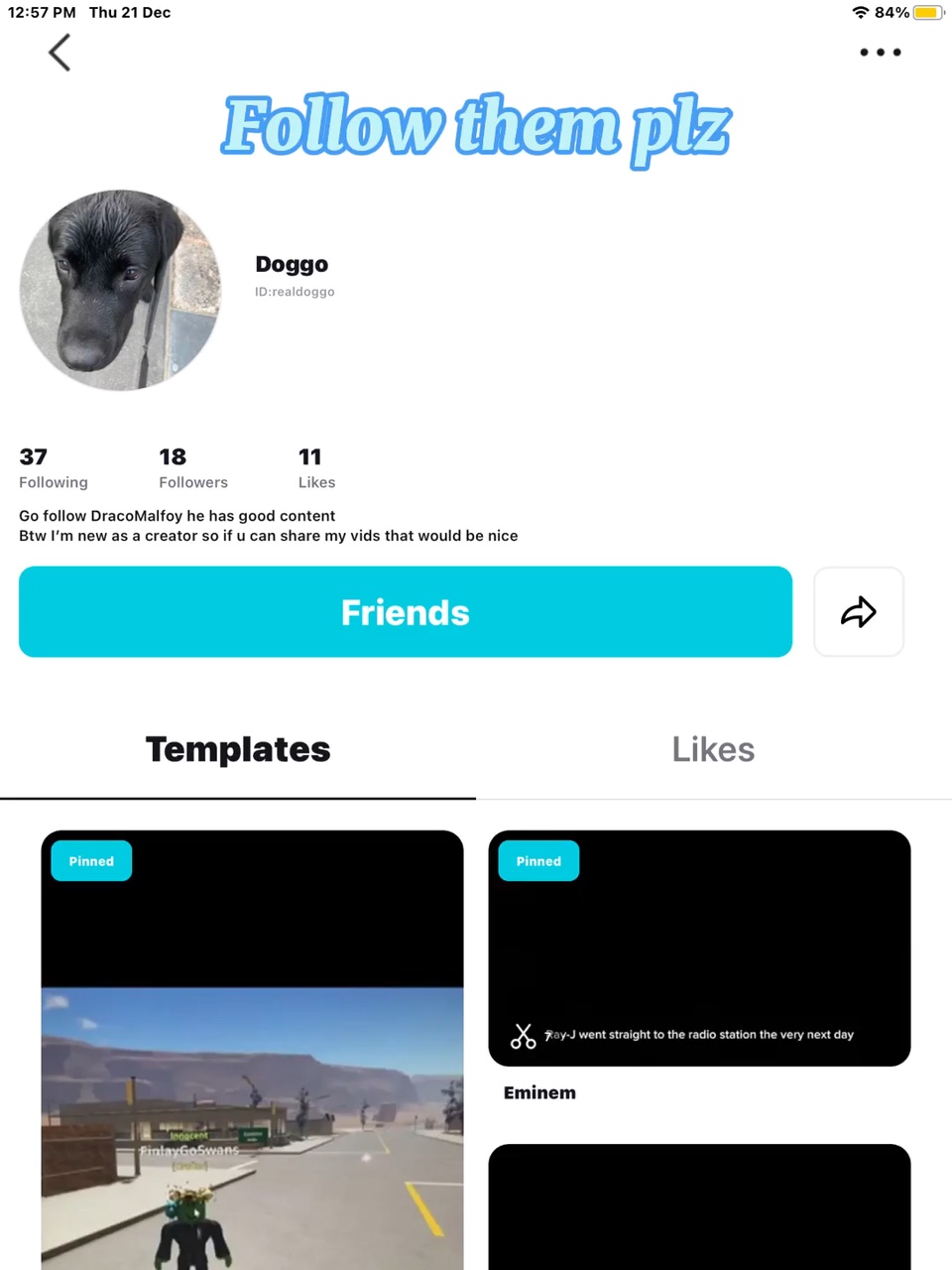Select the Templates tab
Screen dimensions: 952x1270
tap(238, 749)
